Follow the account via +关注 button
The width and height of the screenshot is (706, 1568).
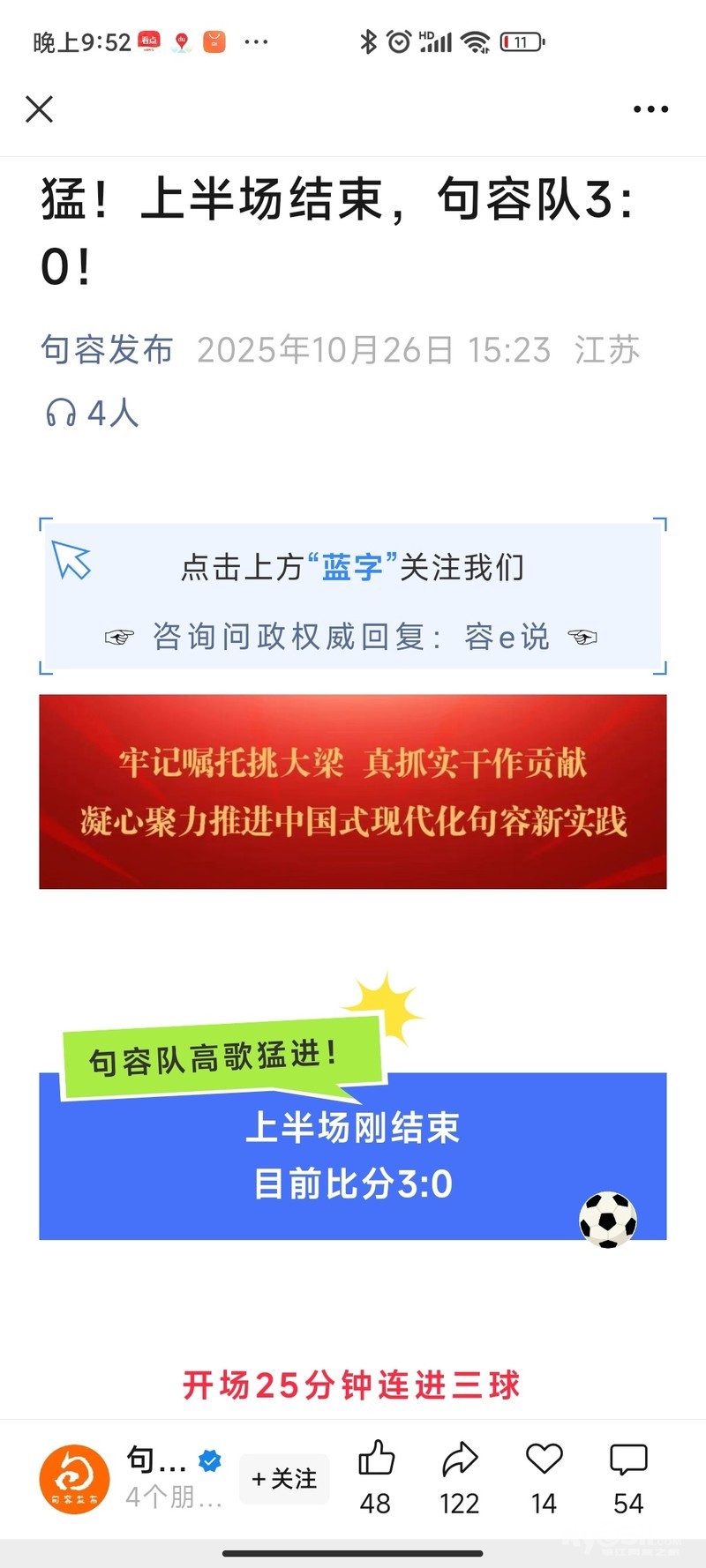click(284, 1479)
